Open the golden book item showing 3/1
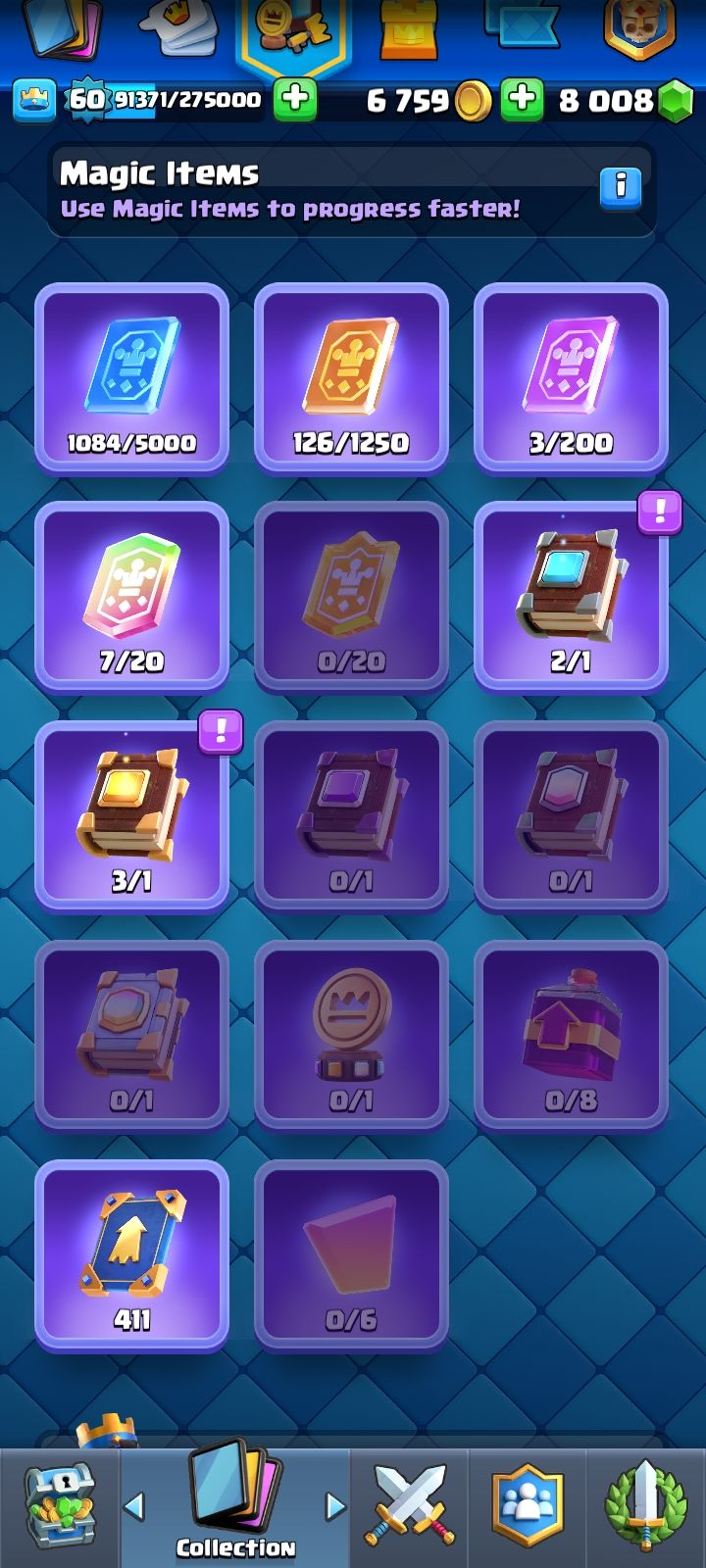This screenshot has height=1568, width=706. click(x=131, y=816)
